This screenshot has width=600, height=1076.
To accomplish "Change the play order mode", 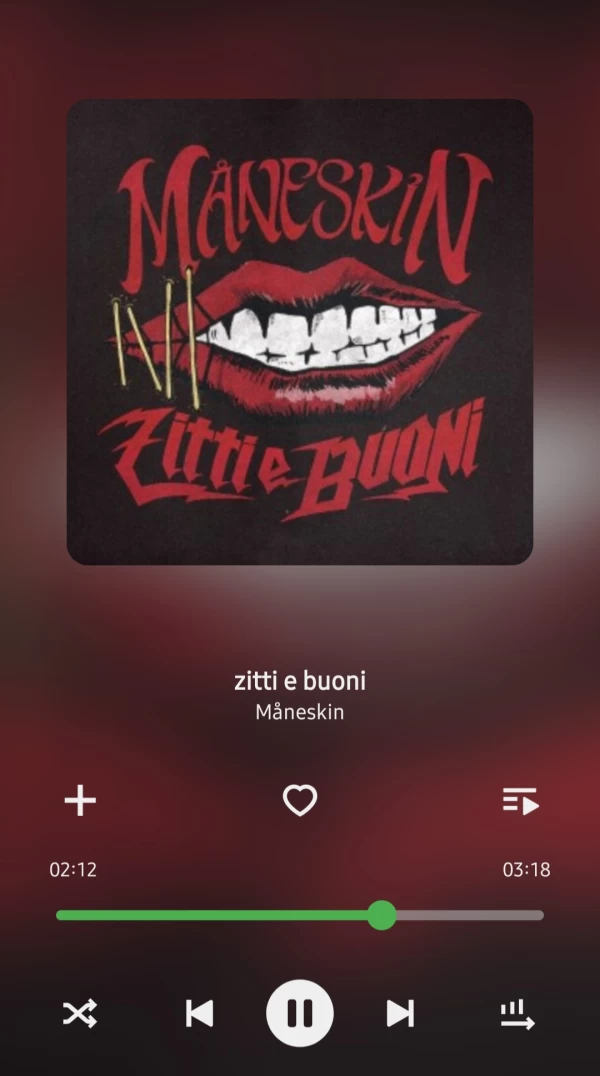I will [518, 1014].
